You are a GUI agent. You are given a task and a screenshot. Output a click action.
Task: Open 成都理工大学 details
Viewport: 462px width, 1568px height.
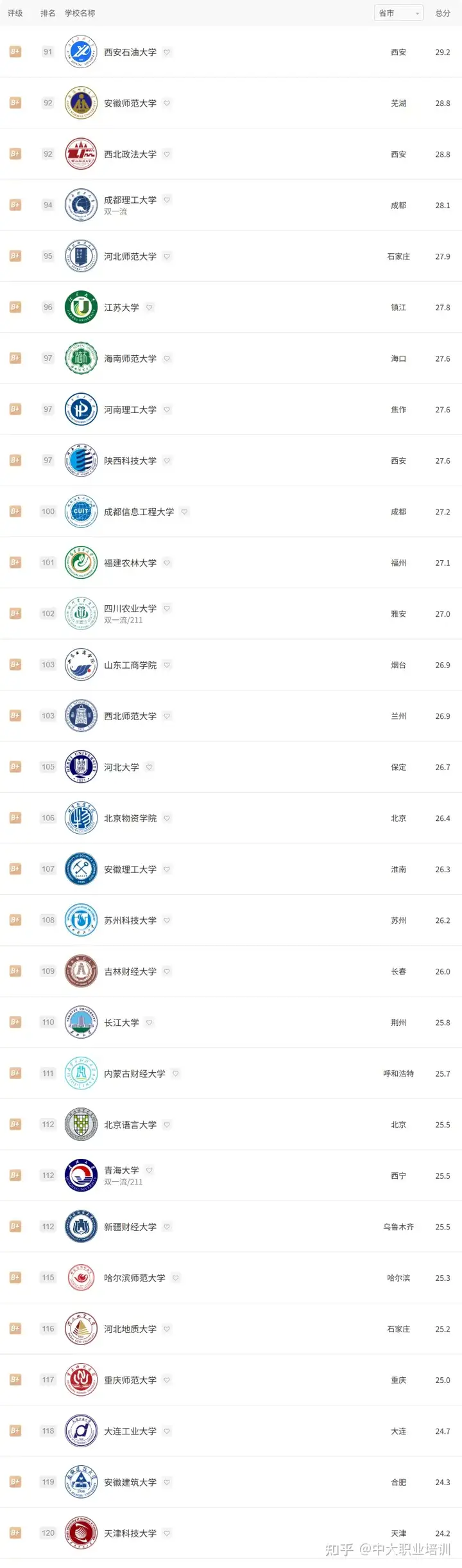130,200
